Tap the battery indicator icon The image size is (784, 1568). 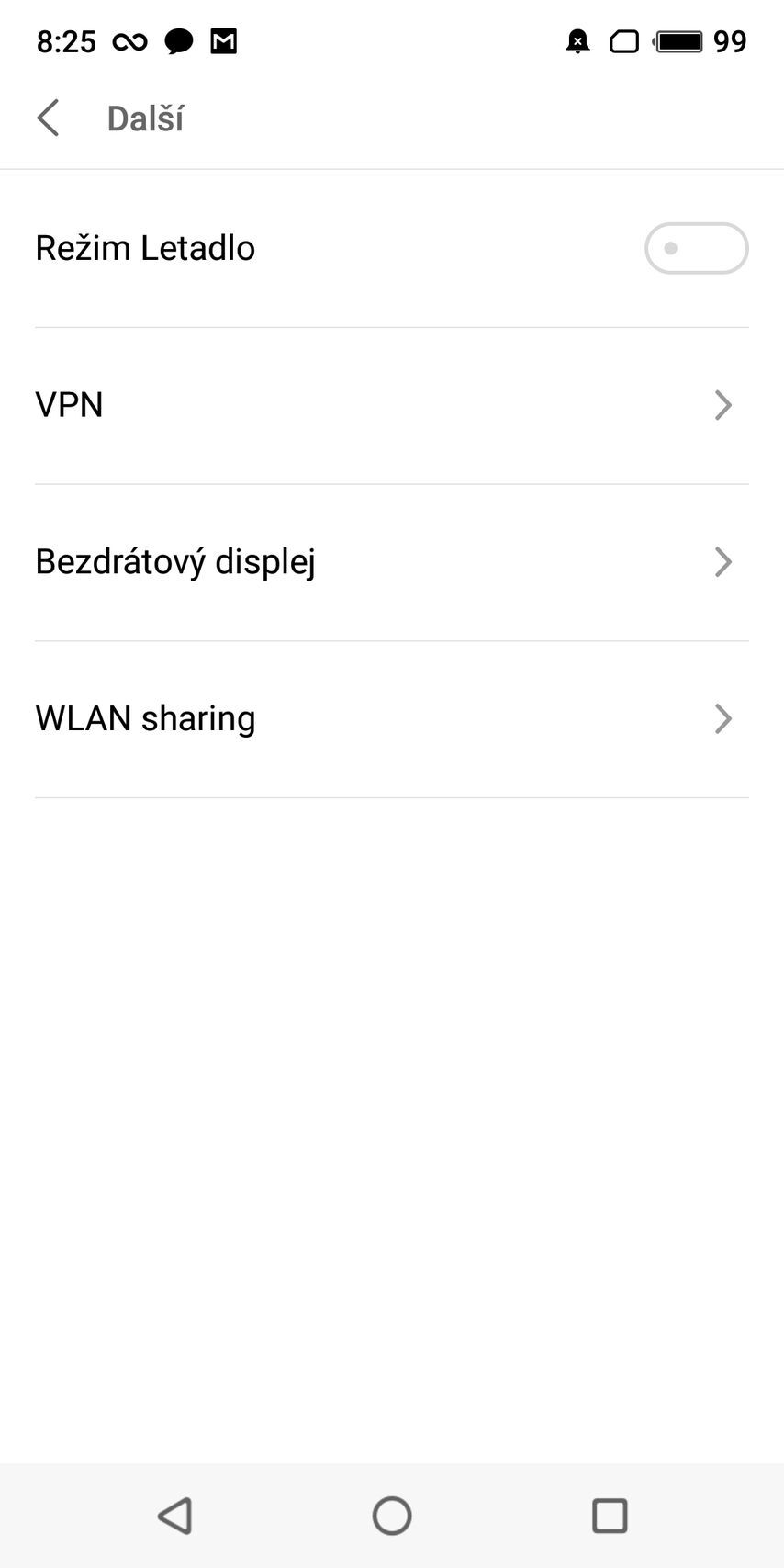679,40
